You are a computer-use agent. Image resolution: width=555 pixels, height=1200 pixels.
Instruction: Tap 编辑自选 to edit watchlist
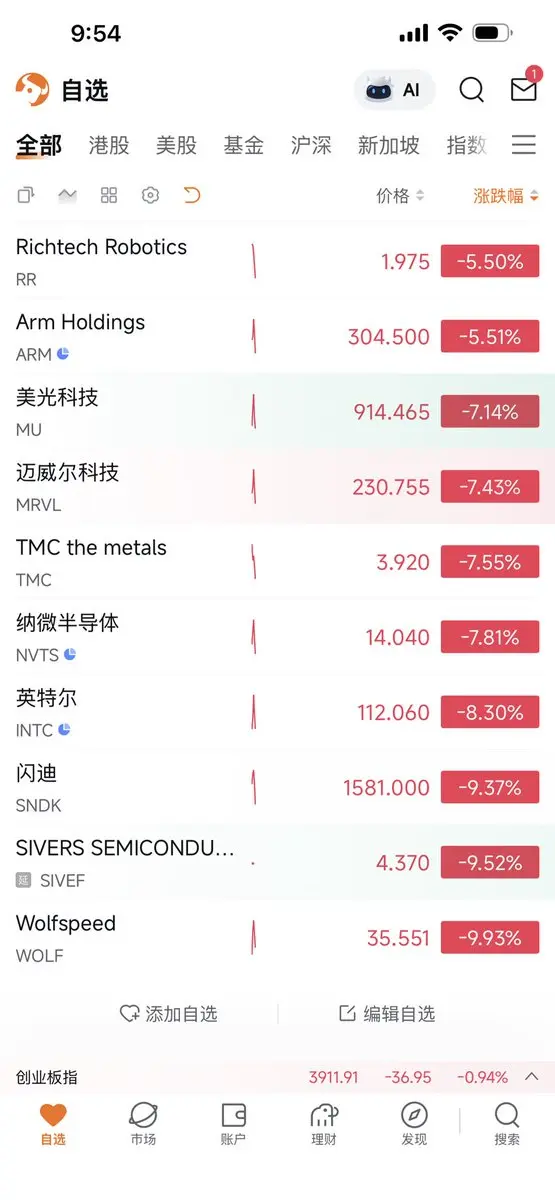point(387,1013)
